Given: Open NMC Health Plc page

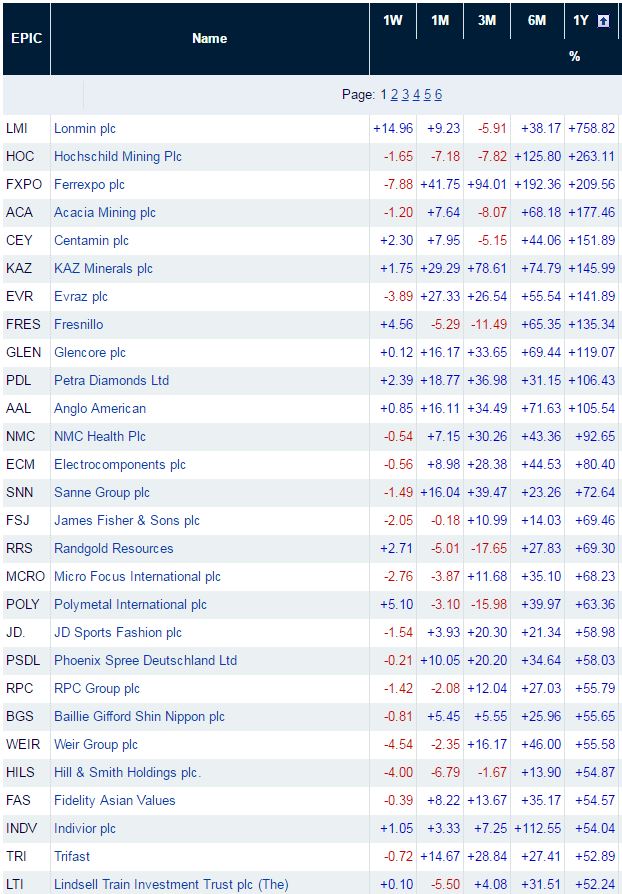Looking at the screenshot, I should tap(100, 436).
